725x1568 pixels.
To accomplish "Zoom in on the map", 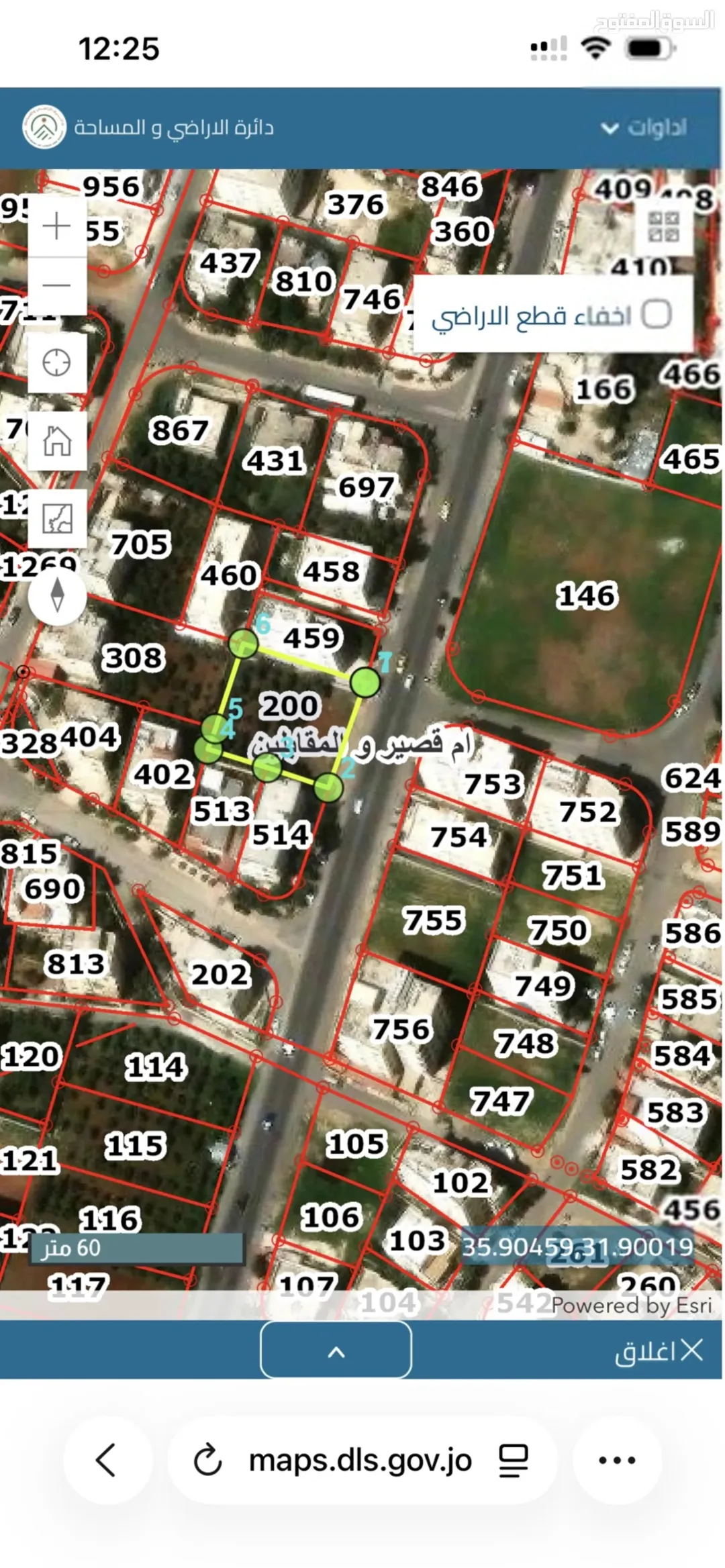I will coord(57,226).
